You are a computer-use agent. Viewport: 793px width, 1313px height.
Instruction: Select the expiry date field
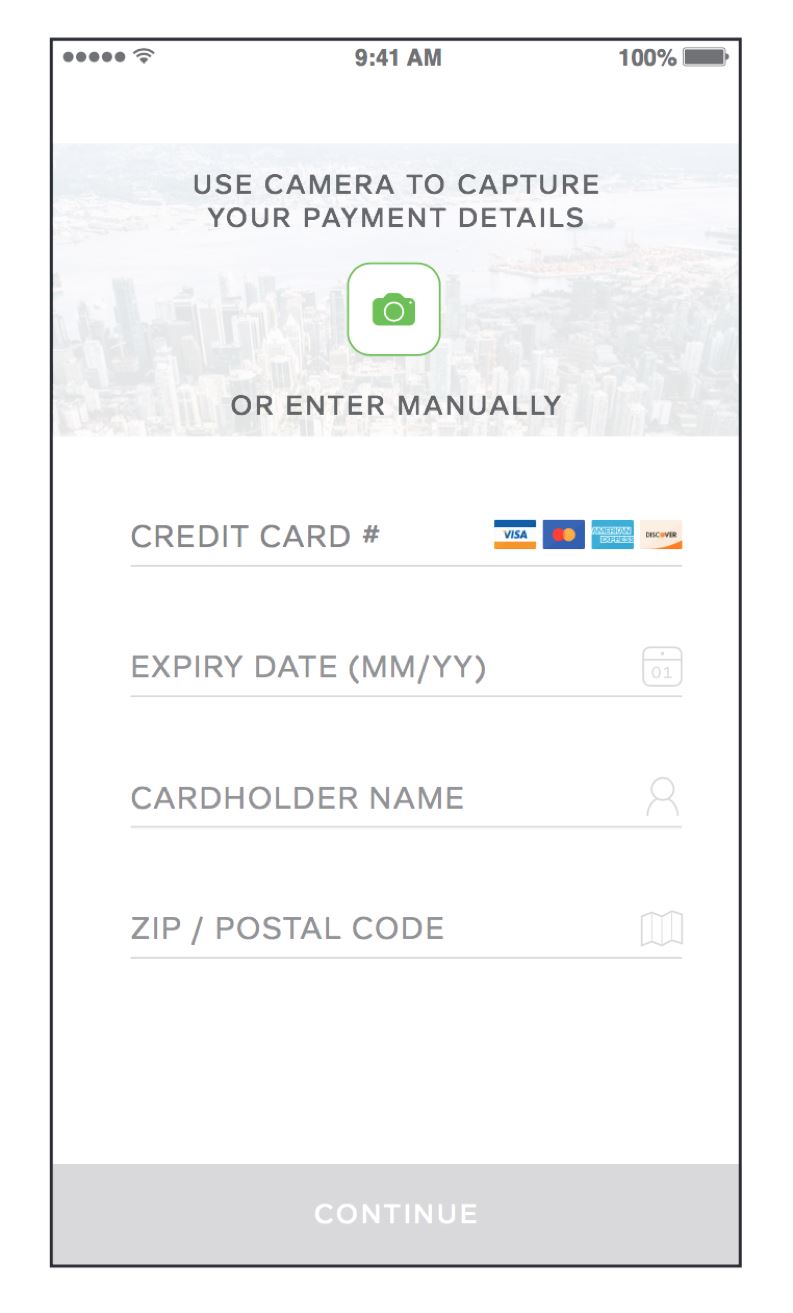(406, 667)
